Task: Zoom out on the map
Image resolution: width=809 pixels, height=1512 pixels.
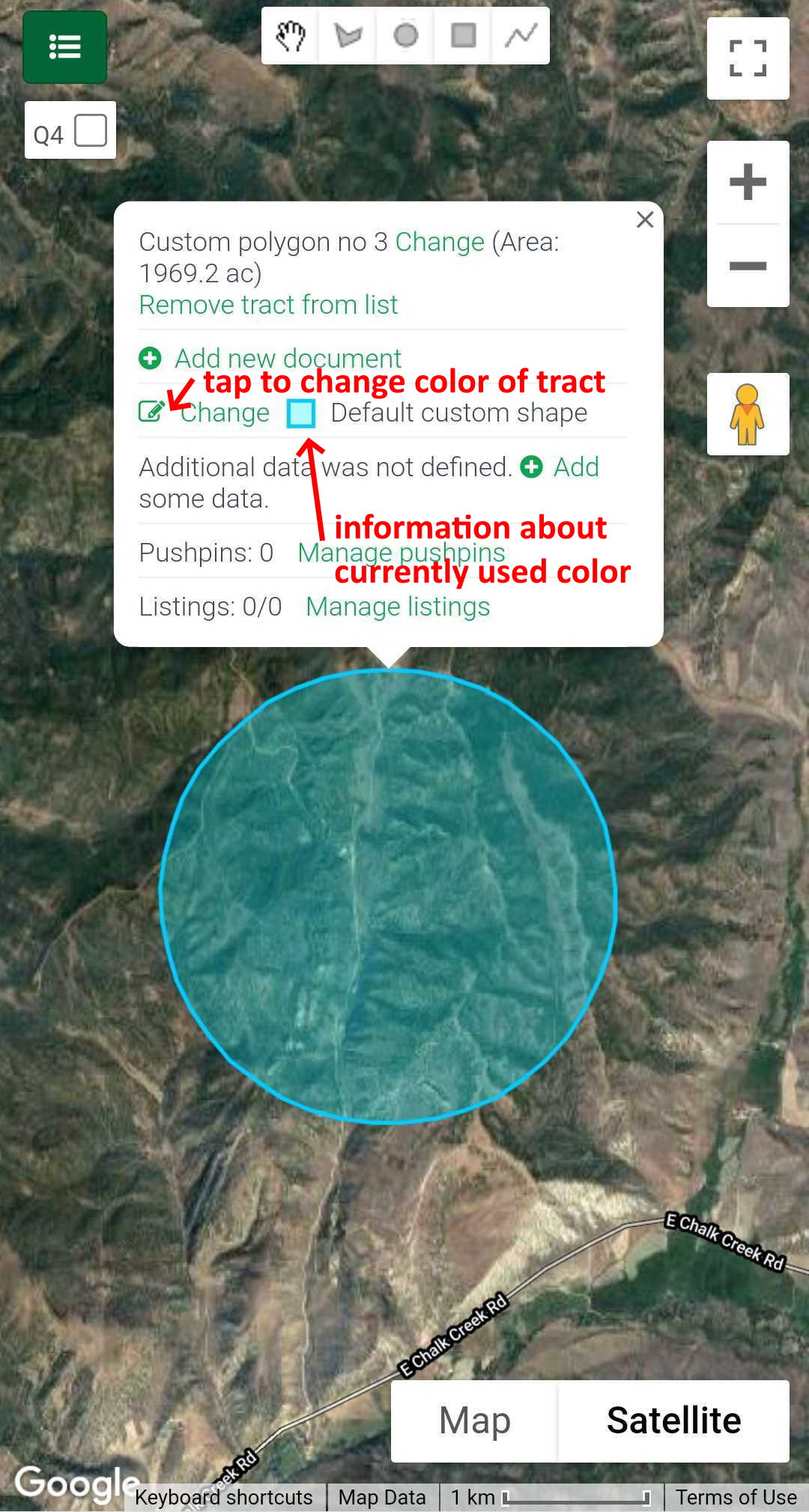Action: pos(748,266)
